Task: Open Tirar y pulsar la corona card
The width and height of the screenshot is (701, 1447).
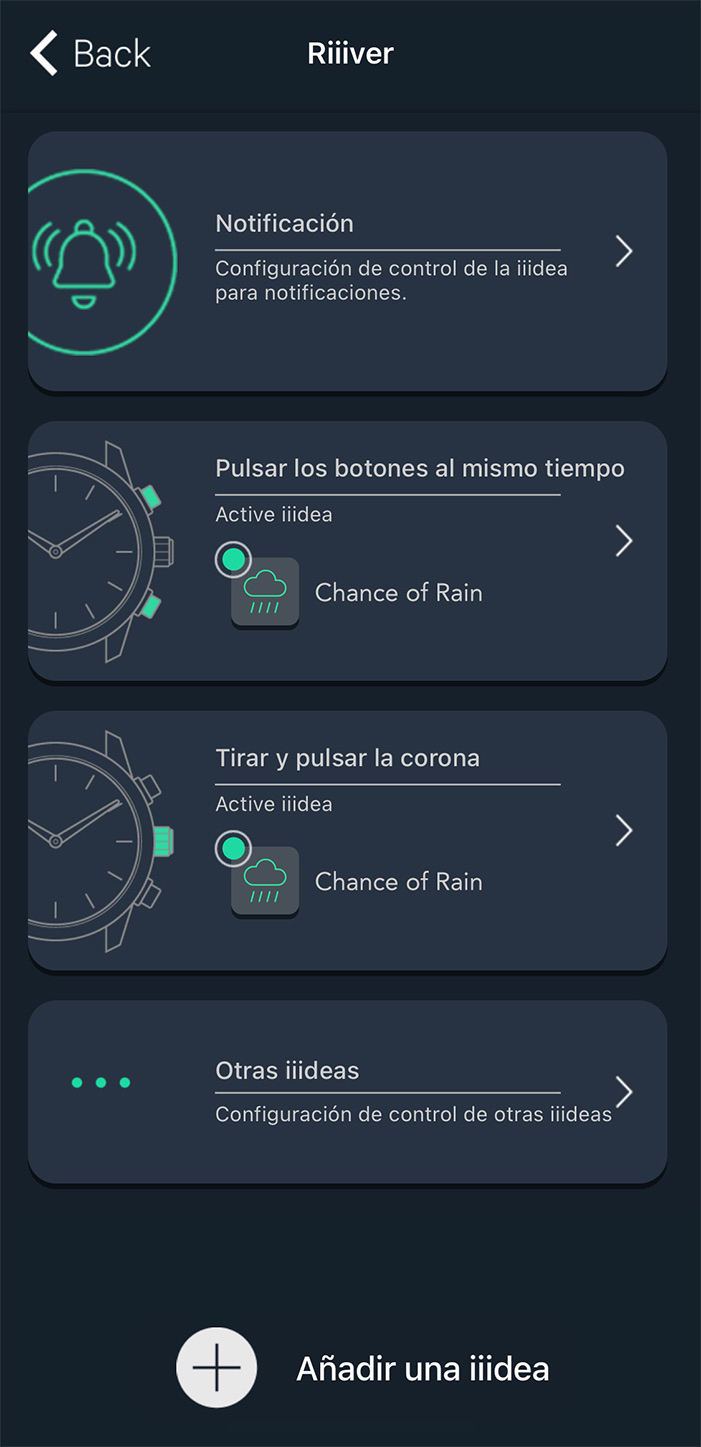Action: [347, 840]
